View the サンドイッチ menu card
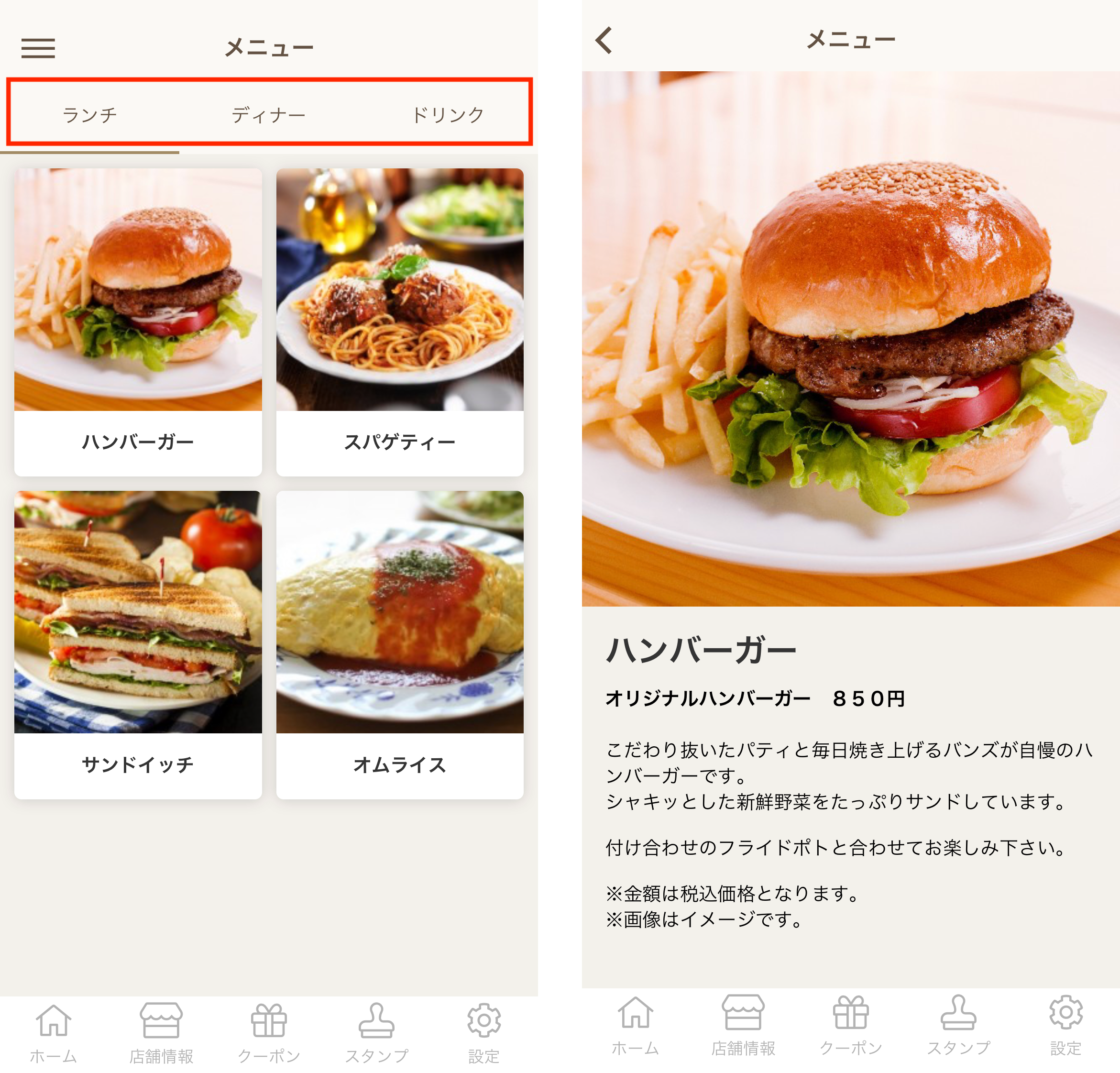 coord(138,644)
